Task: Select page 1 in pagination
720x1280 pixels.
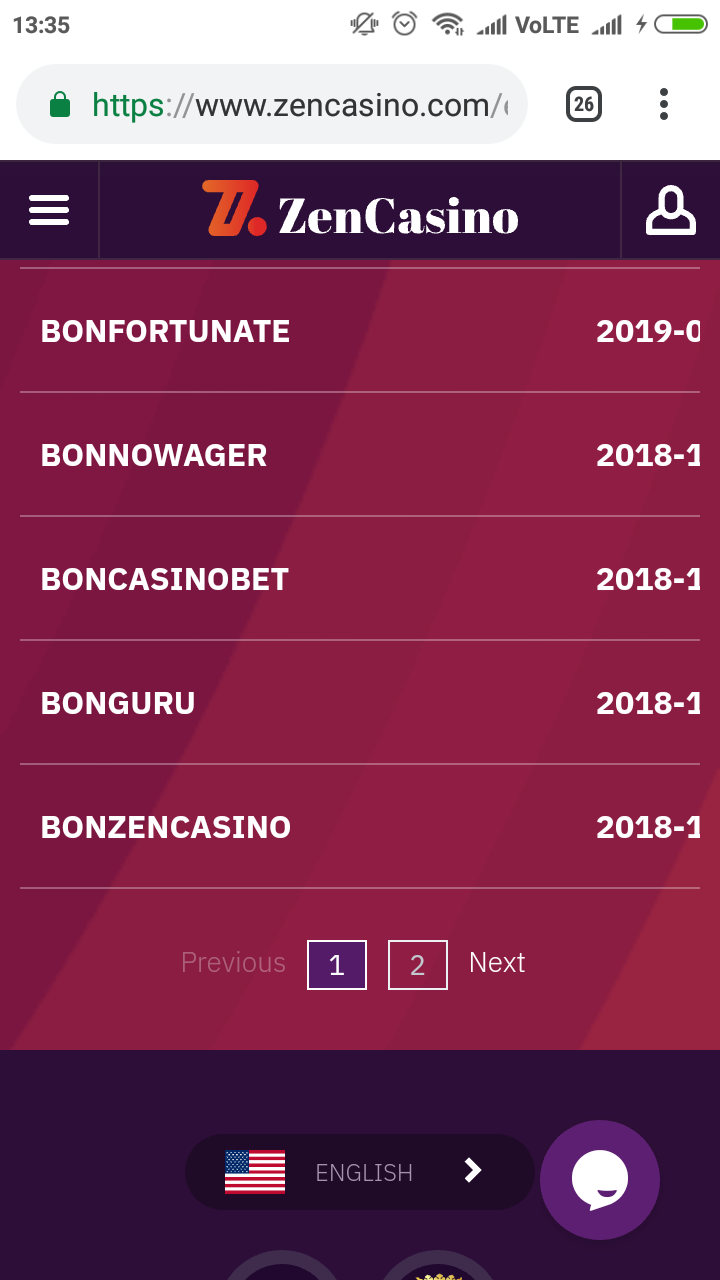Action: click(337, 965)
